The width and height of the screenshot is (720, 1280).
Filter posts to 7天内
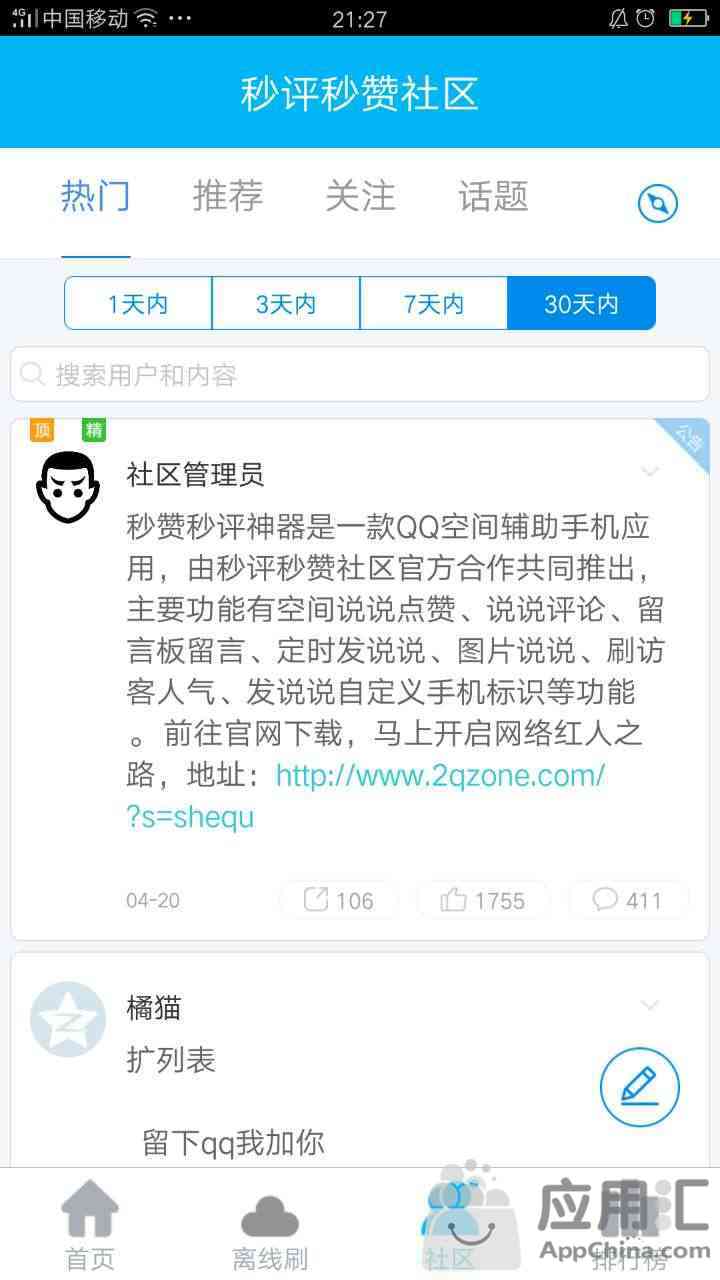coord(434,303)
